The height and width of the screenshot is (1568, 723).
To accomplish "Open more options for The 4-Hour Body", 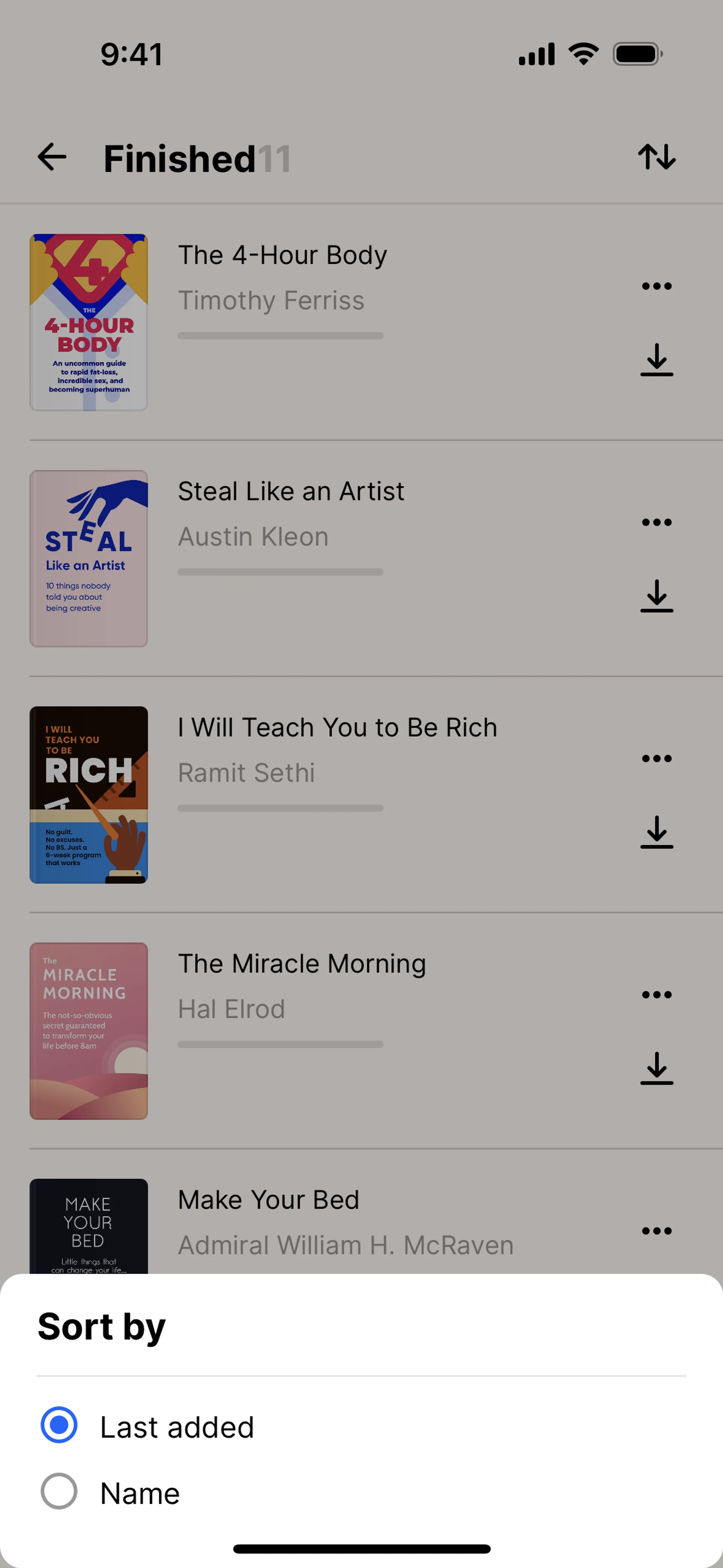I will click(x=657, y=286).
